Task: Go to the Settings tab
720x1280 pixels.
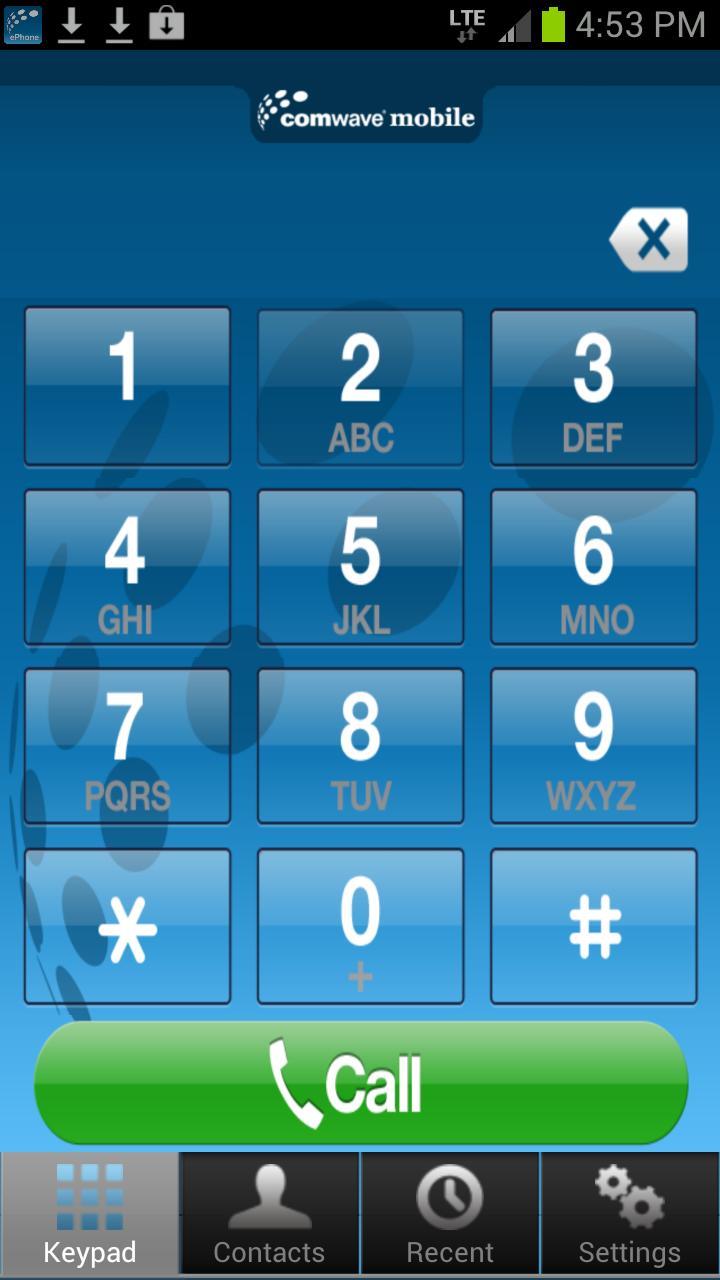Action: pyautogui.click(x=630, y=1213)
